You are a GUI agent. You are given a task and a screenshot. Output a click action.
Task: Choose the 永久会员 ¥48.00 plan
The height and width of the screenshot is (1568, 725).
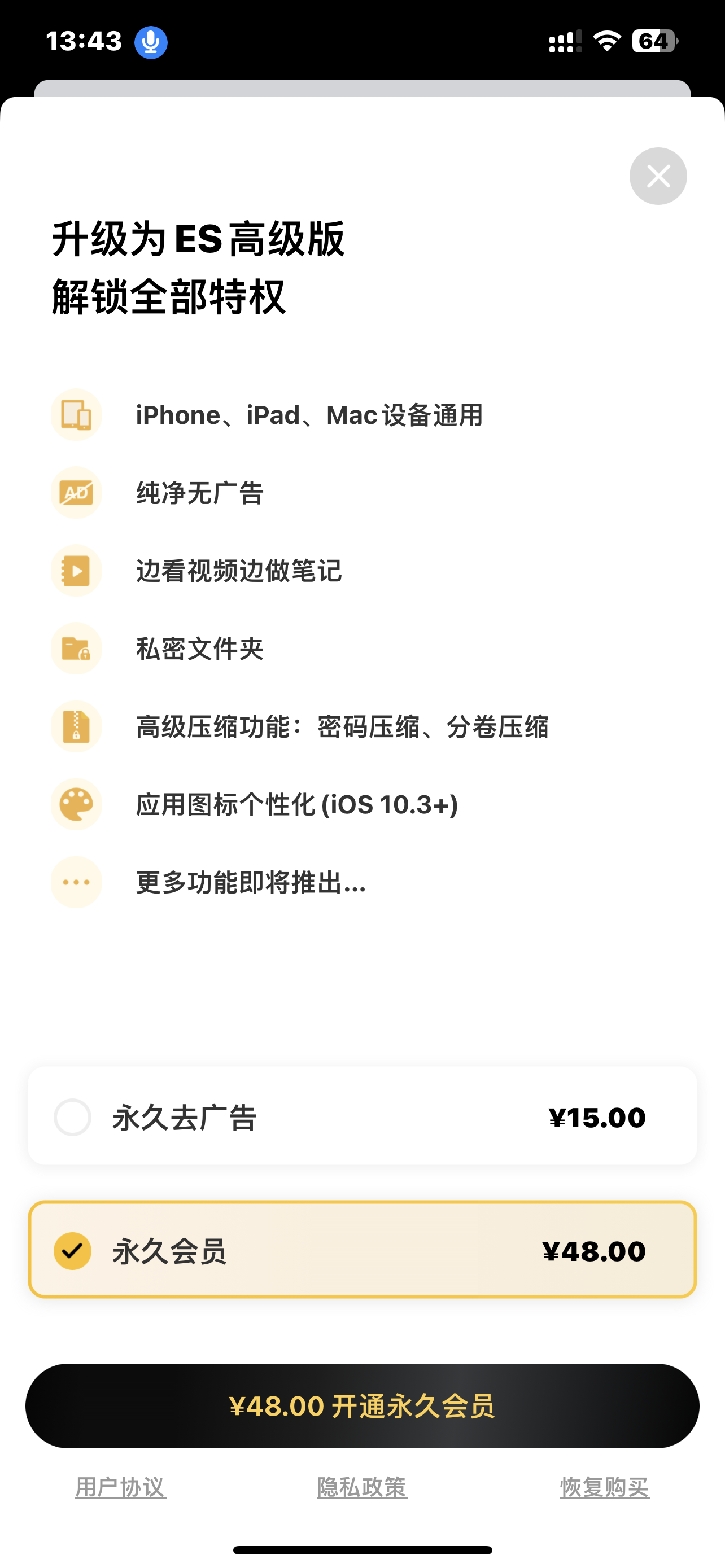point(362,1250)
